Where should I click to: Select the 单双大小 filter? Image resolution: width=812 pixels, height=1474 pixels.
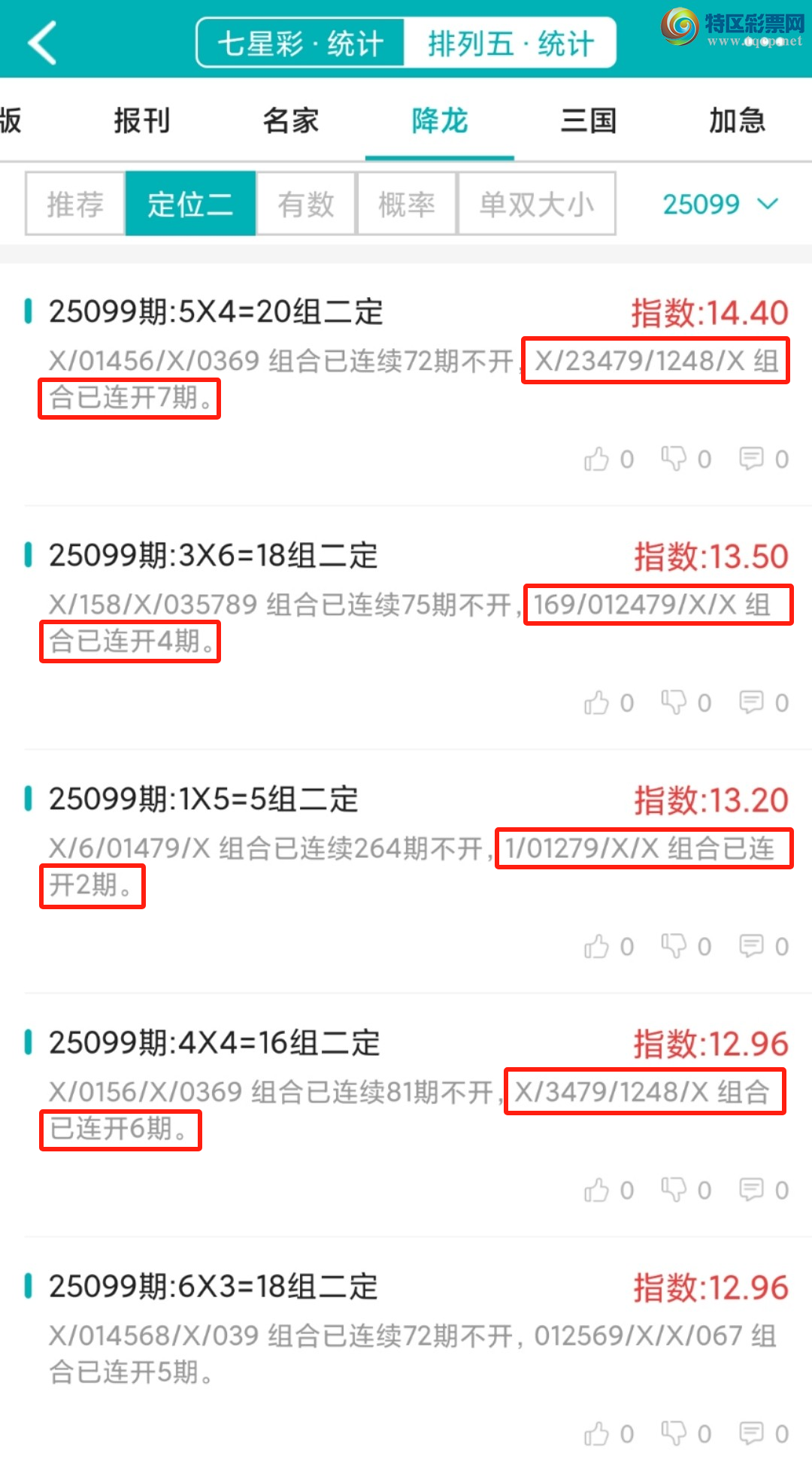536,204
